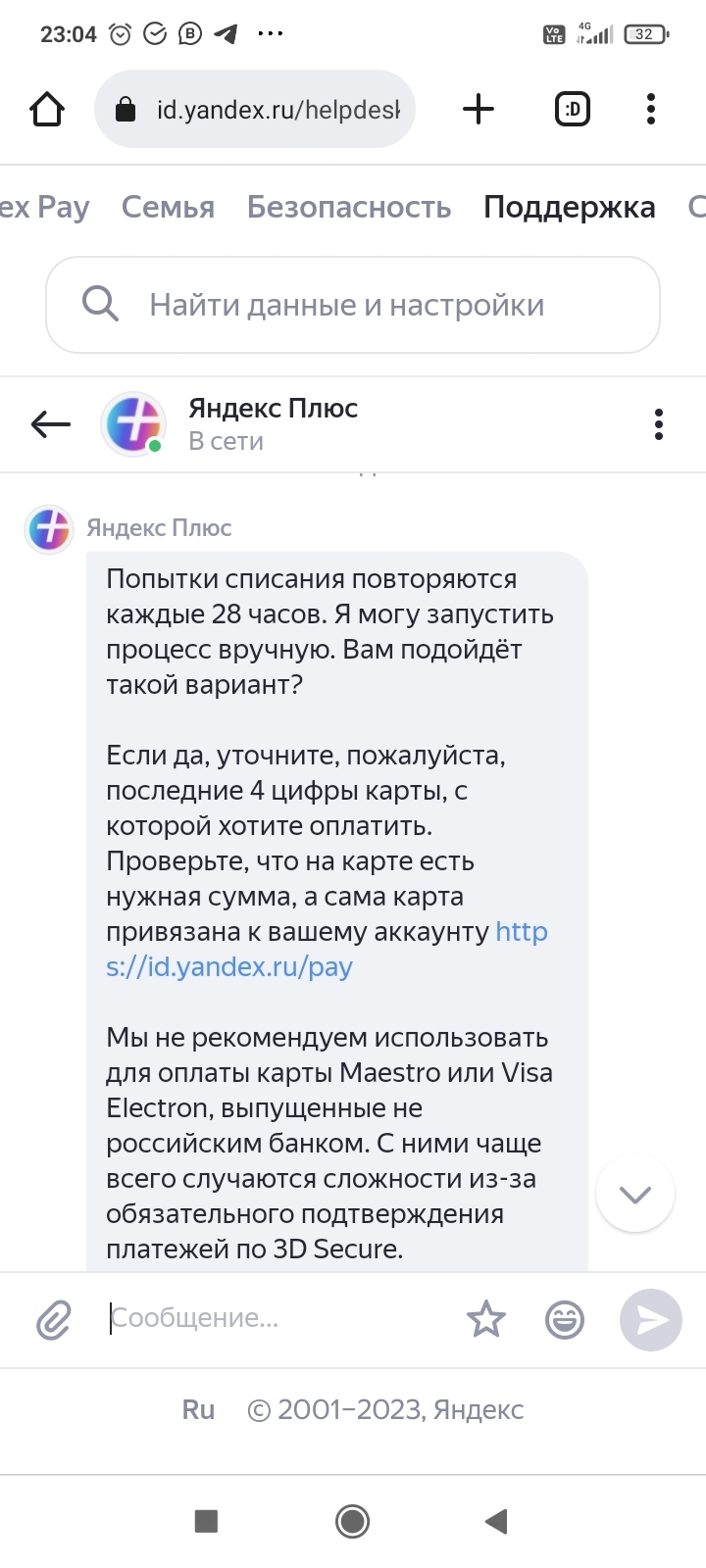706x1568 pixels.
Task: Send the message
Action: coord(650,1319)
